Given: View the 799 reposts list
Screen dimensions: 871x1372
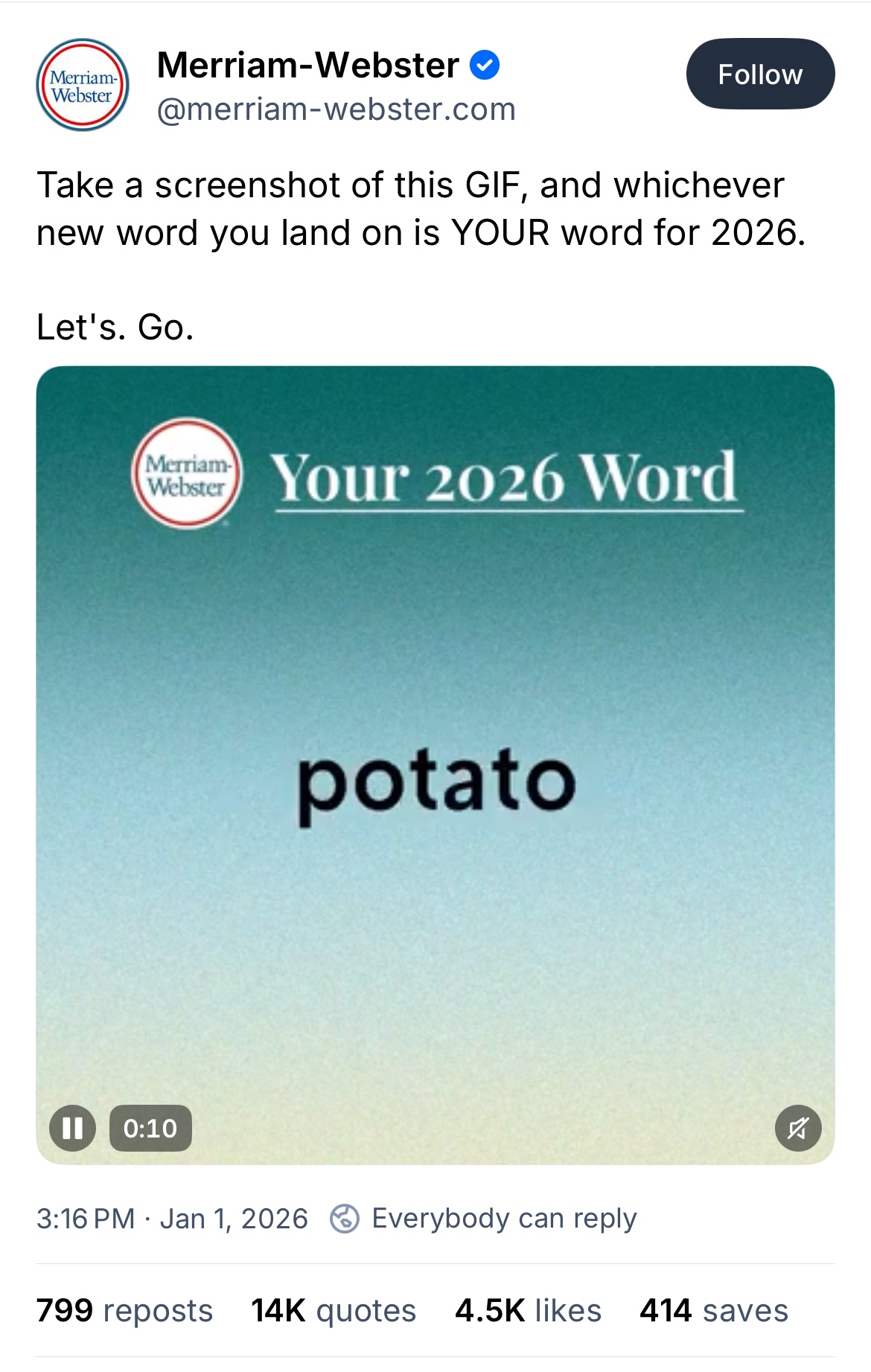Looking at the screenshot, I should [124, 1311].
